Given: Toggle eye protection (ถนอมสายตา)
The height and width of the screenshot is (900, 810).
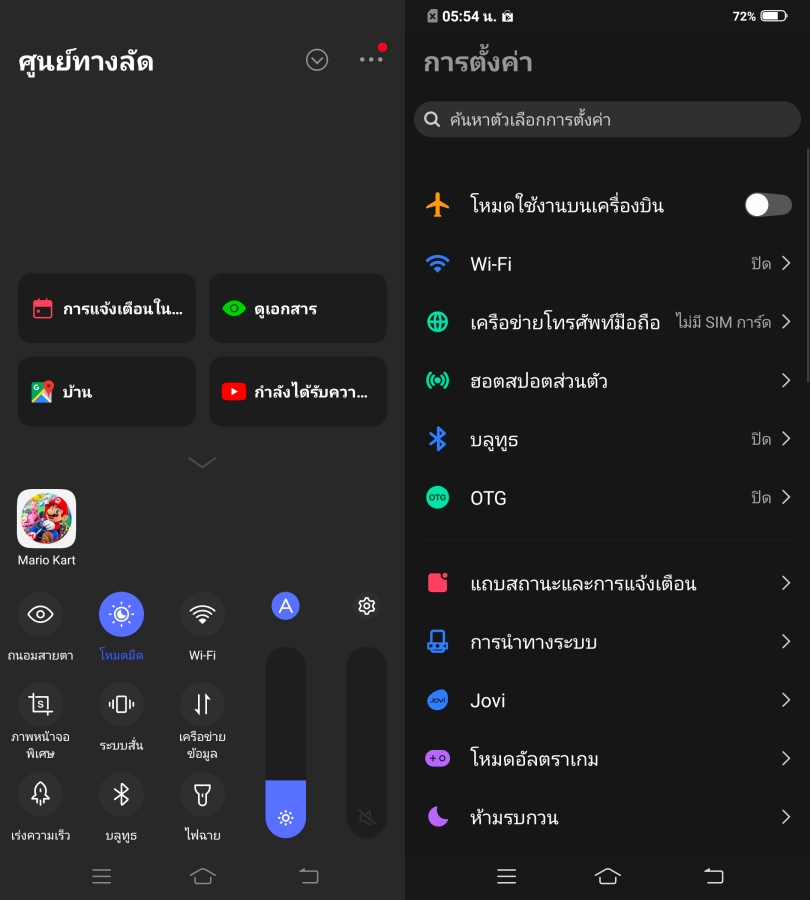Looking at the screenshot, I should pos(40,614).
